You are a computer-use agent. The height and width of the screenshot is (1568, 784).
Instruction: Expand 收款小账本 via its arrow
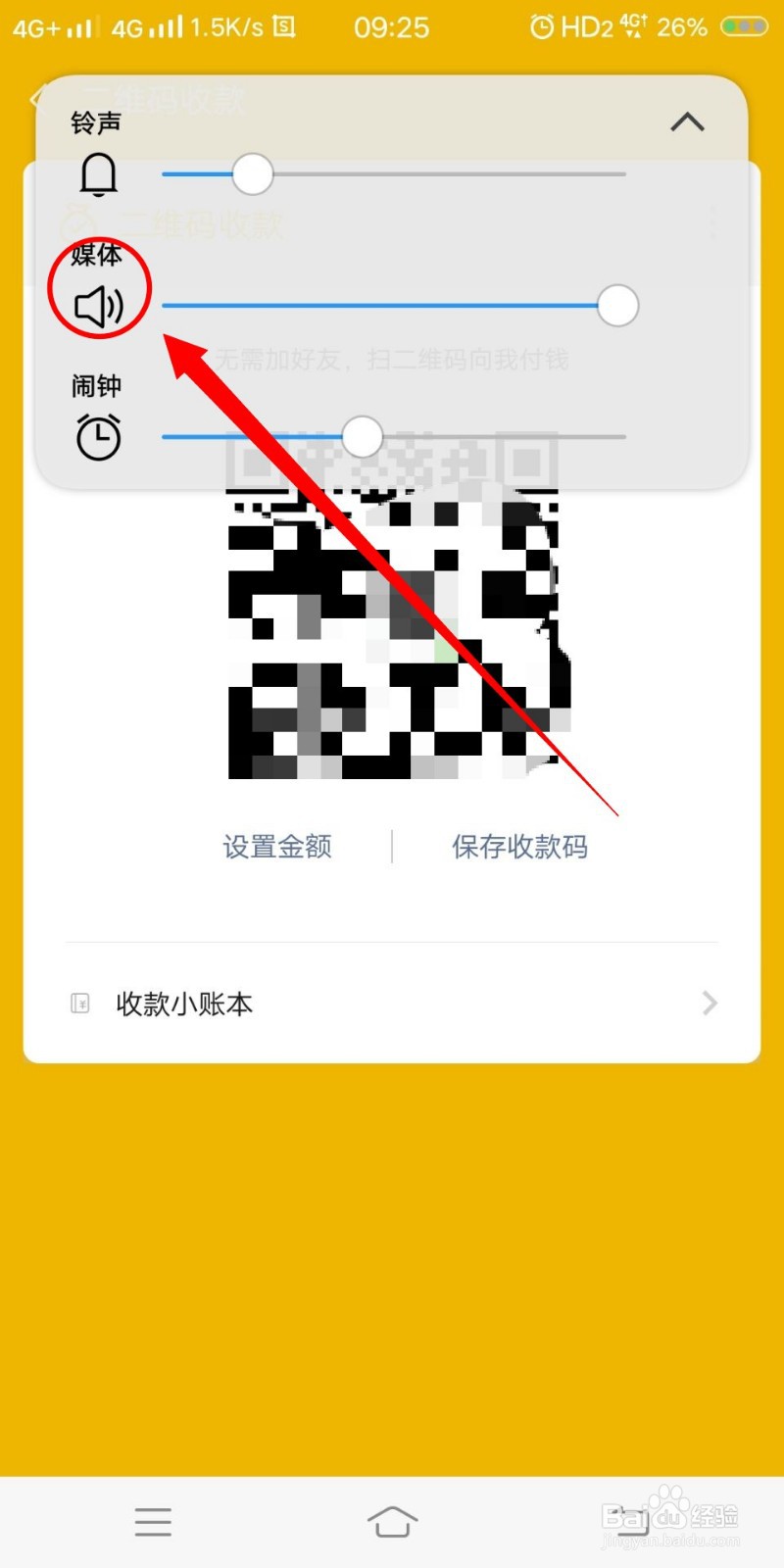pos(708,1003)
